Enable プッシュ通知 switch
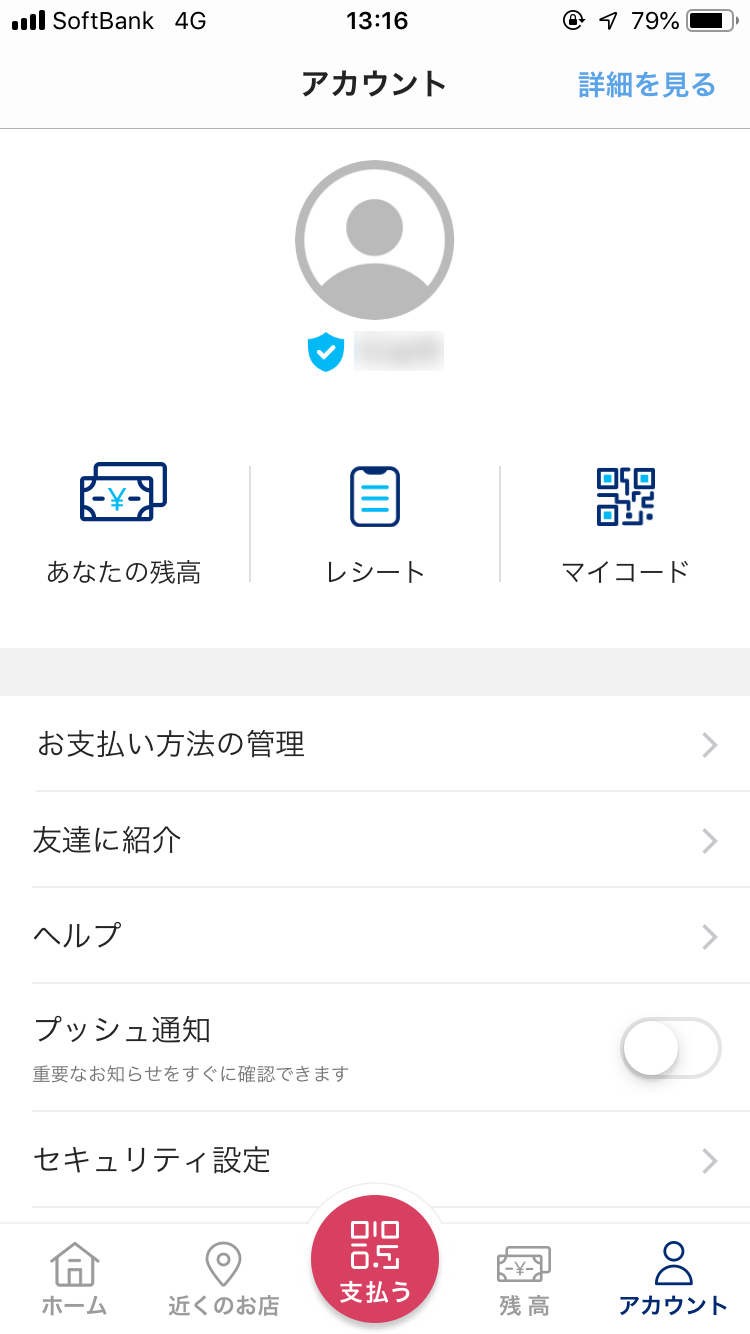Image resolution: width=750 pixels, height=1334 pixels. (670, 1047)
